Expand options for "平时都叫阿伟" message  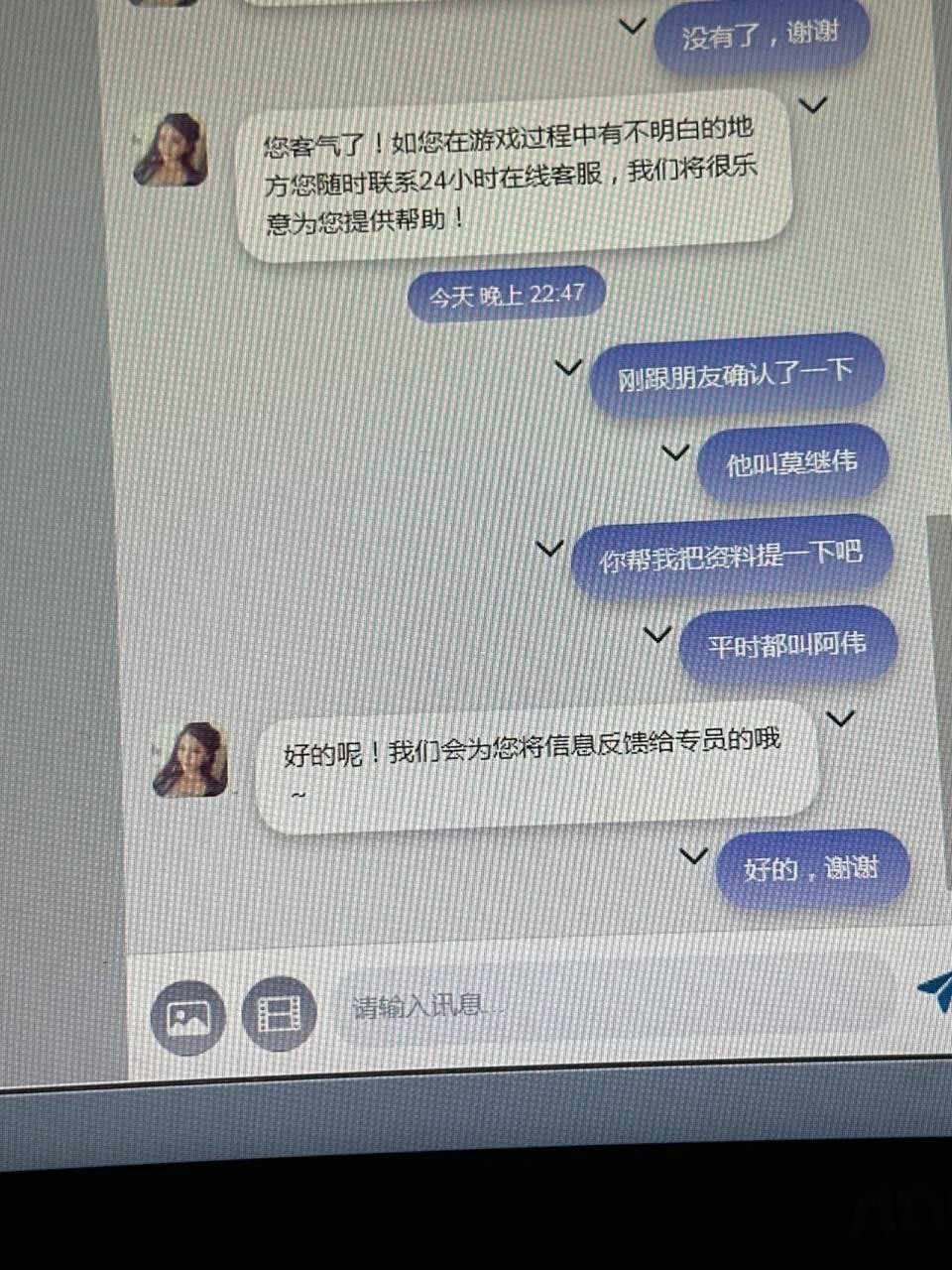tap(657, 632)
